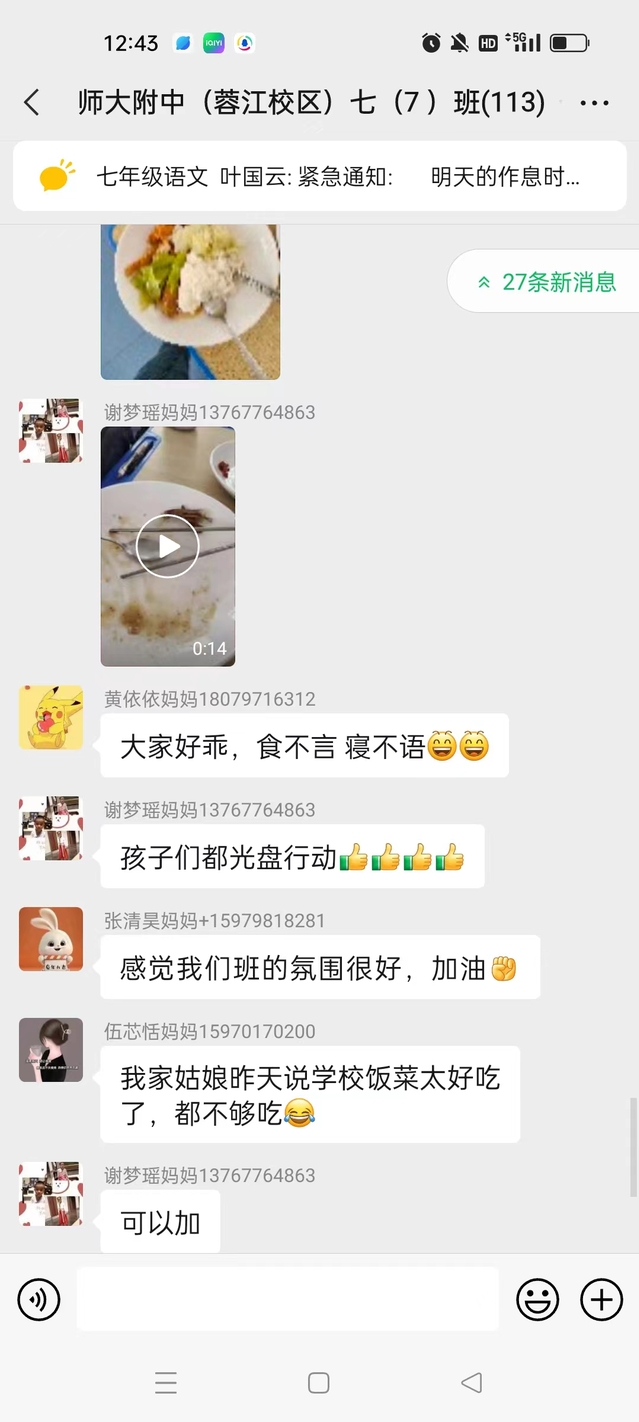Screen dimensions: 639x1422
Task: Open the pinned 七年级语文 notice banner
Action: 319,177
